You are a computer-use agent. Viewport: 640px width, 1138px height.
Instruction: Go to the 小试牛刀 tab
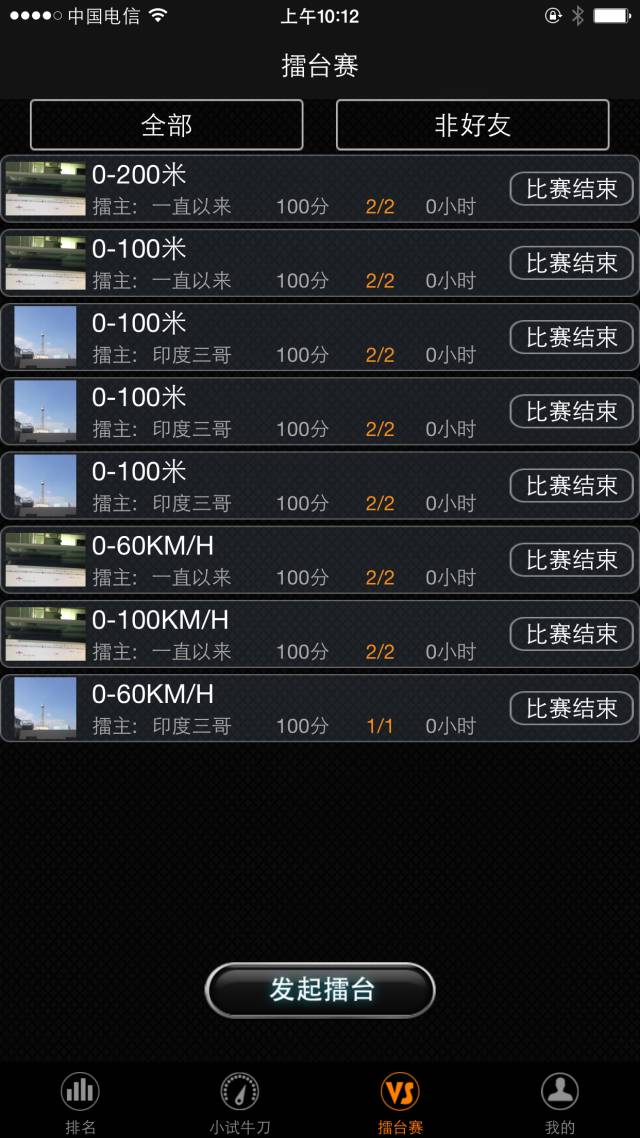click(240, 1102)
